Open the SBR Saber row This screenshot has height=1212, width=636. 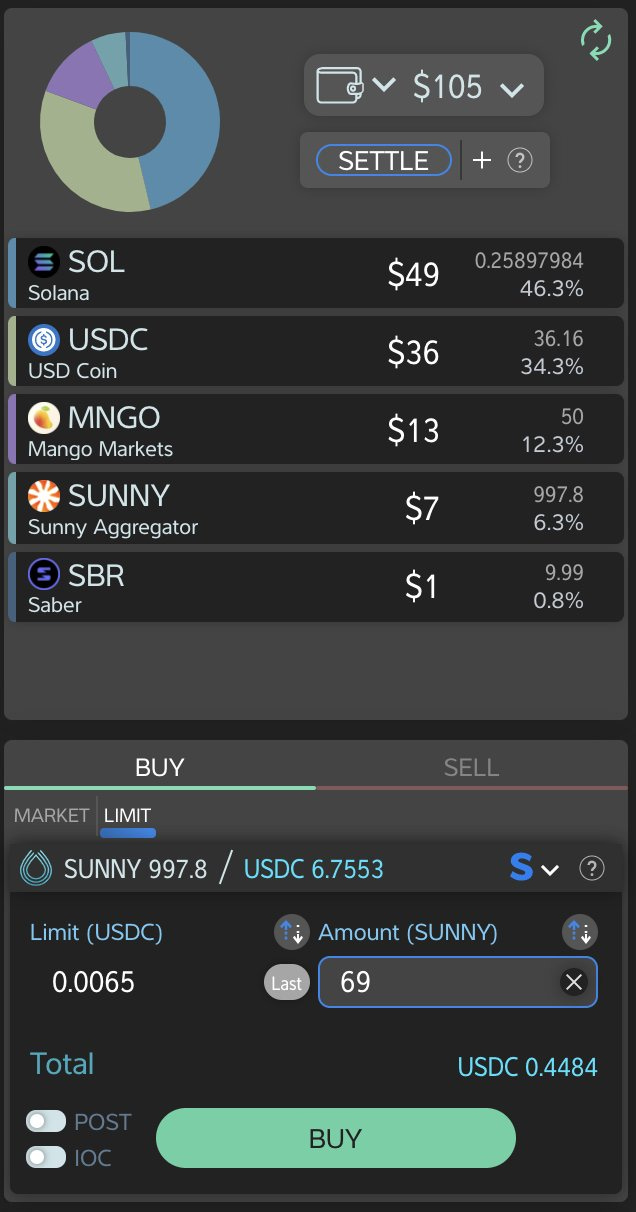pyautogui.click(x=316, y=586)
